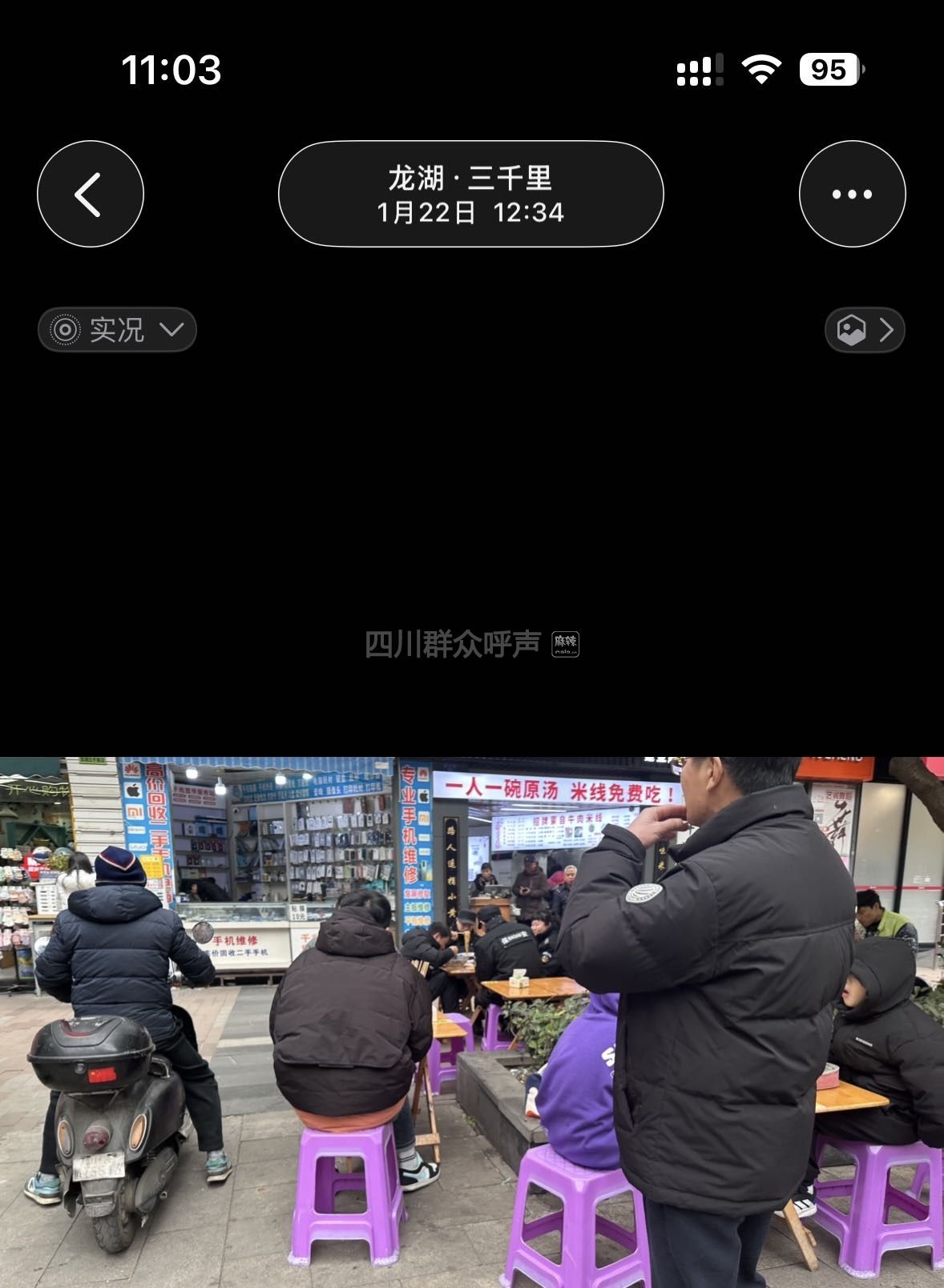The height and width of the screenshot is (1288, 944).
Task: Open the photo lookup button with chevron
Action: point(865,330)
